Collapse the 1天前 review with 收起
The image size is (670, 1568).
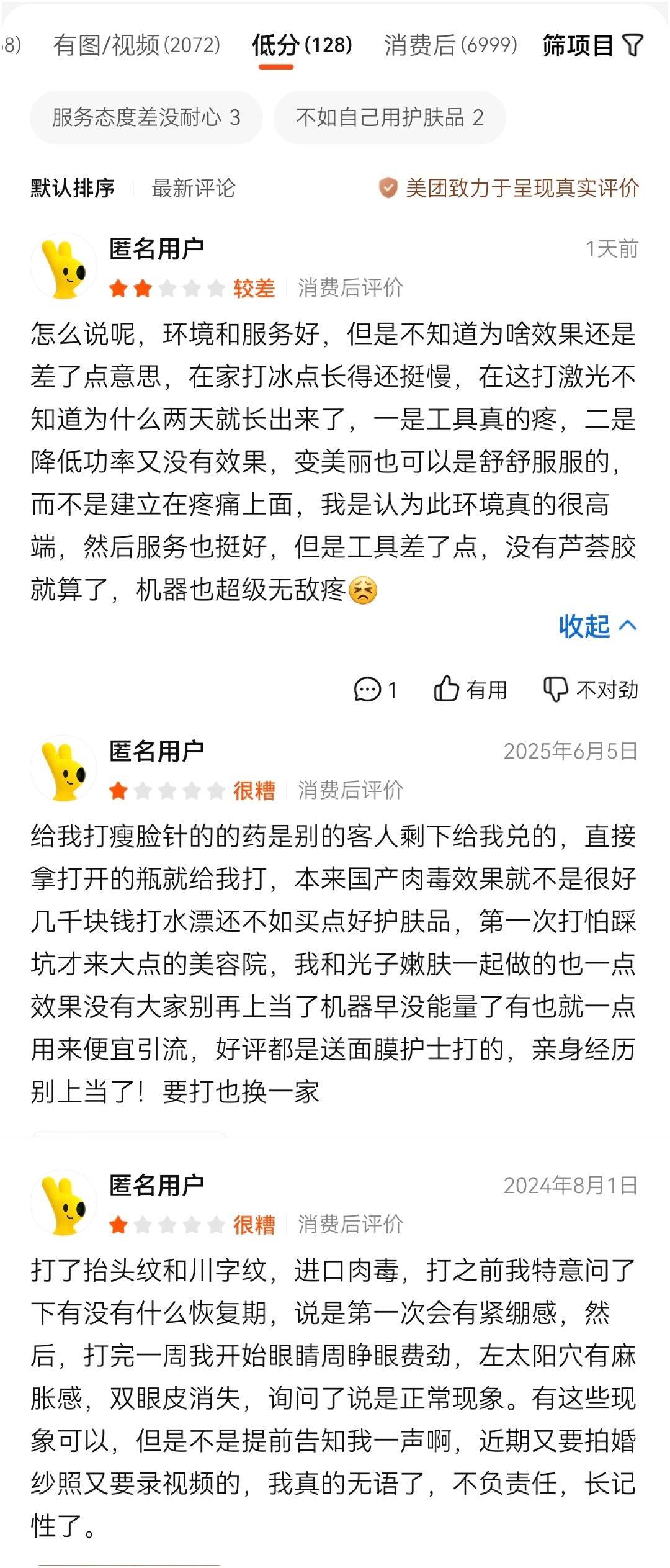tap(597, 626)
